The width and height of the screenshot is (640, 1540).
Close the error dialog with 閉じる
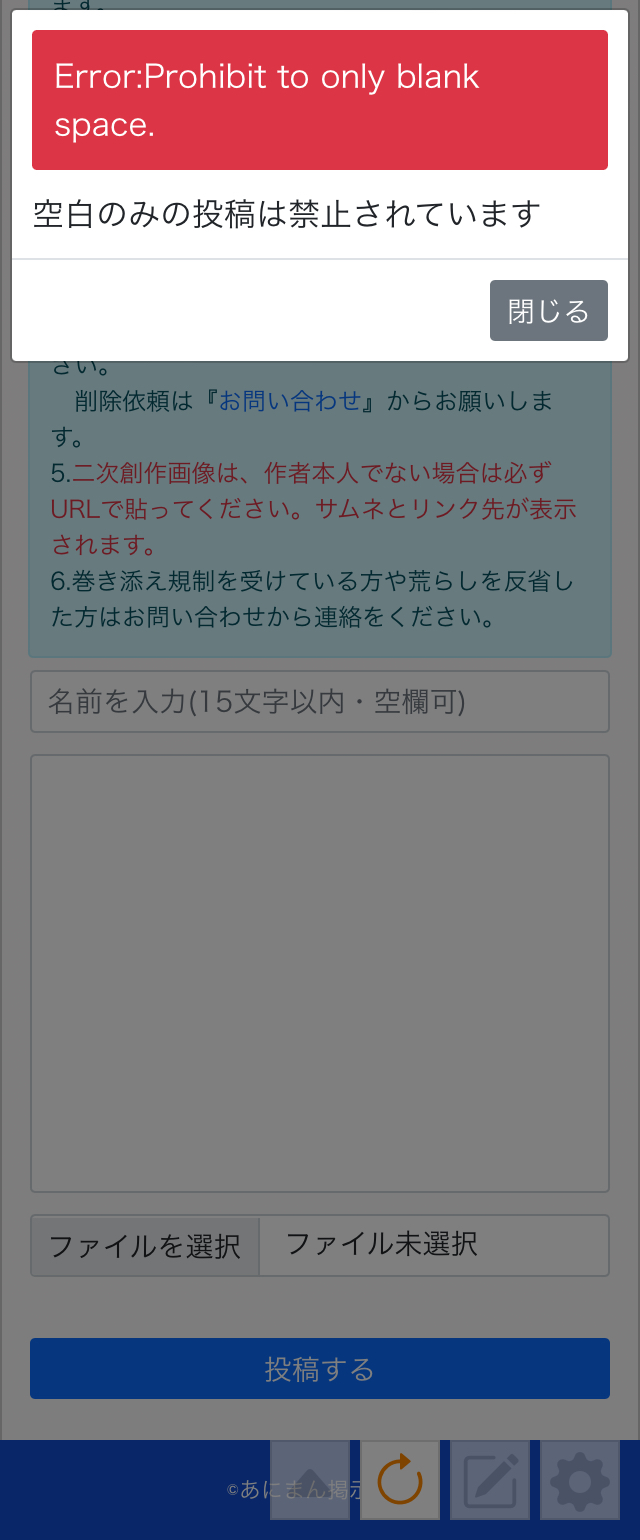tap(549, 311)
